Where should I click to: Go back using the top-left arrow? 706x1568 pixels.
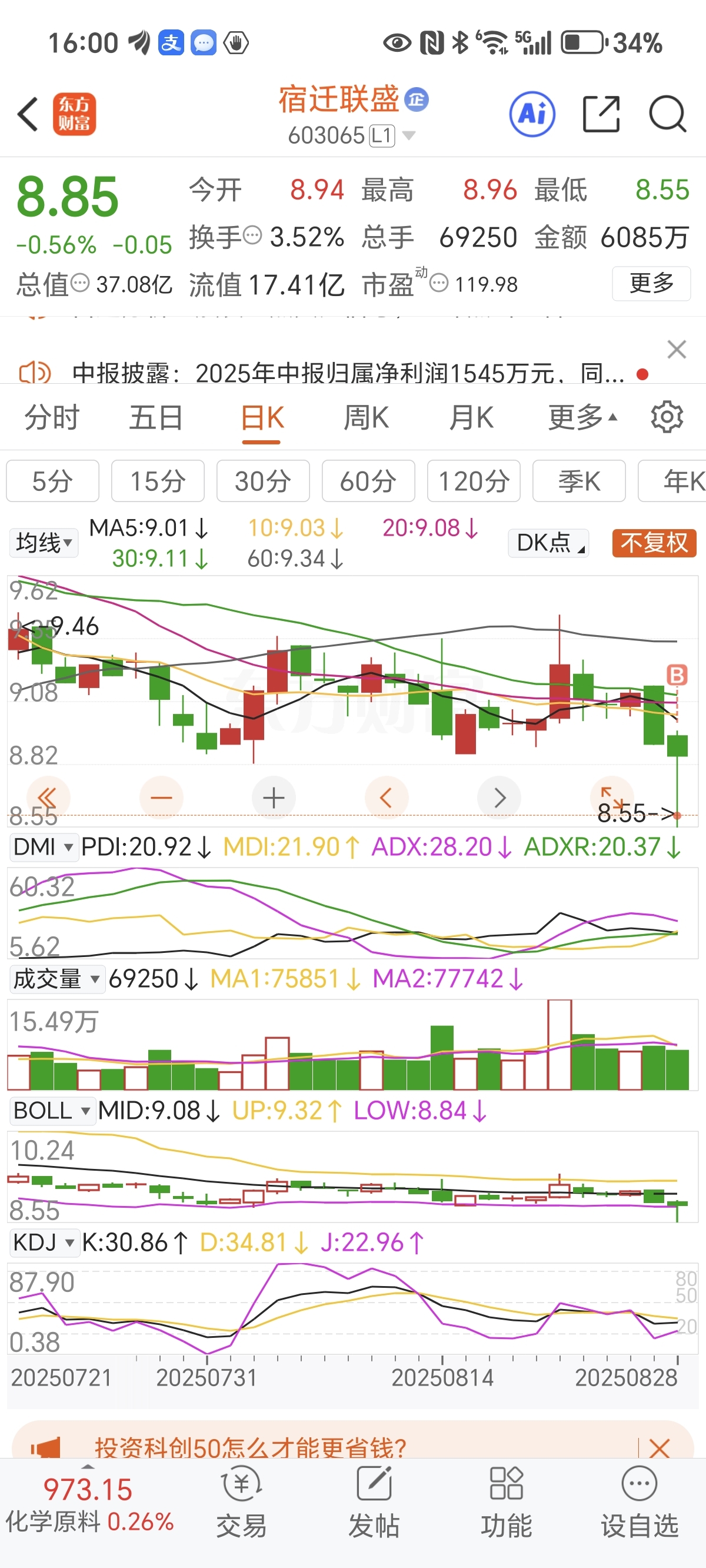tap(28, 114)
